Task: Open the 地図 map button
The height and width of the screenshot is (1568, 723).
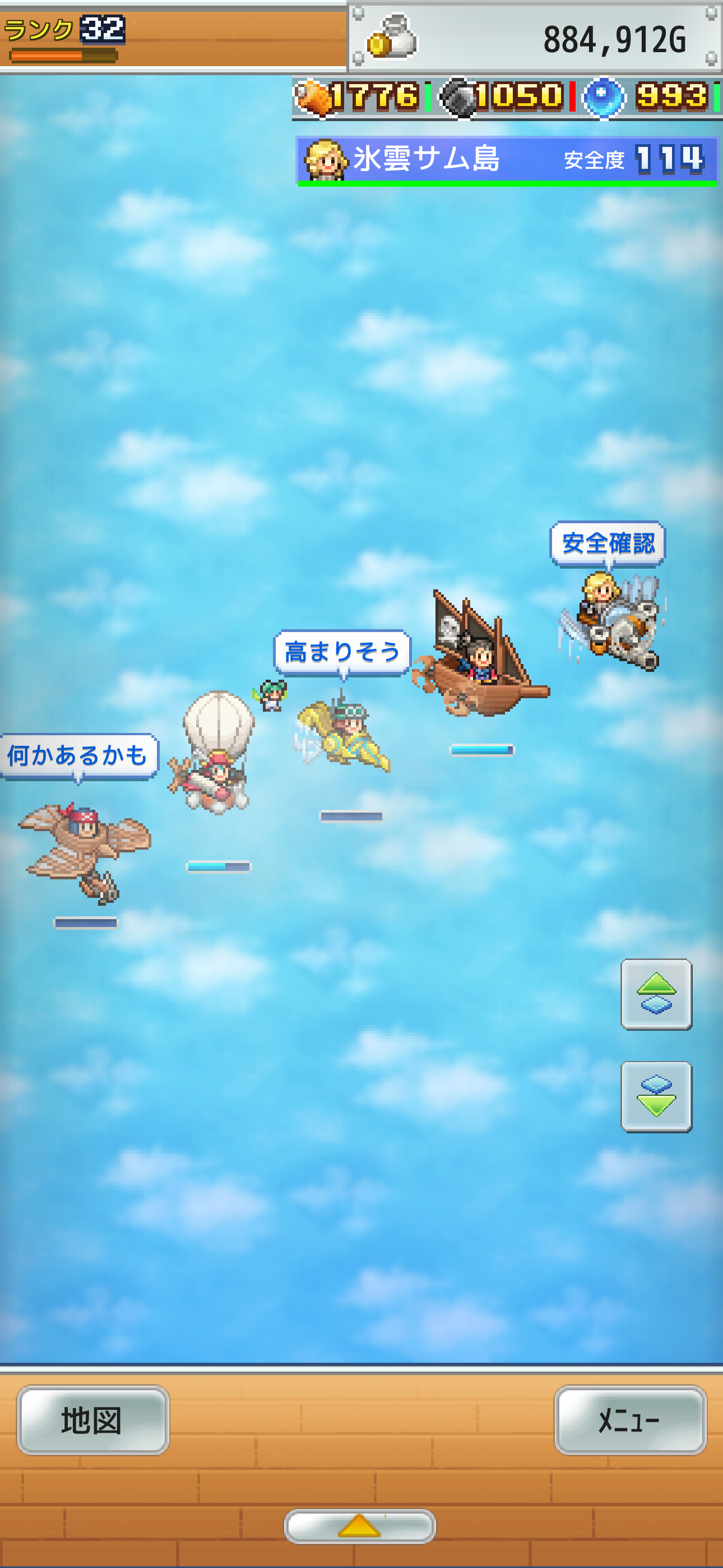Action: pos(92,1420)
